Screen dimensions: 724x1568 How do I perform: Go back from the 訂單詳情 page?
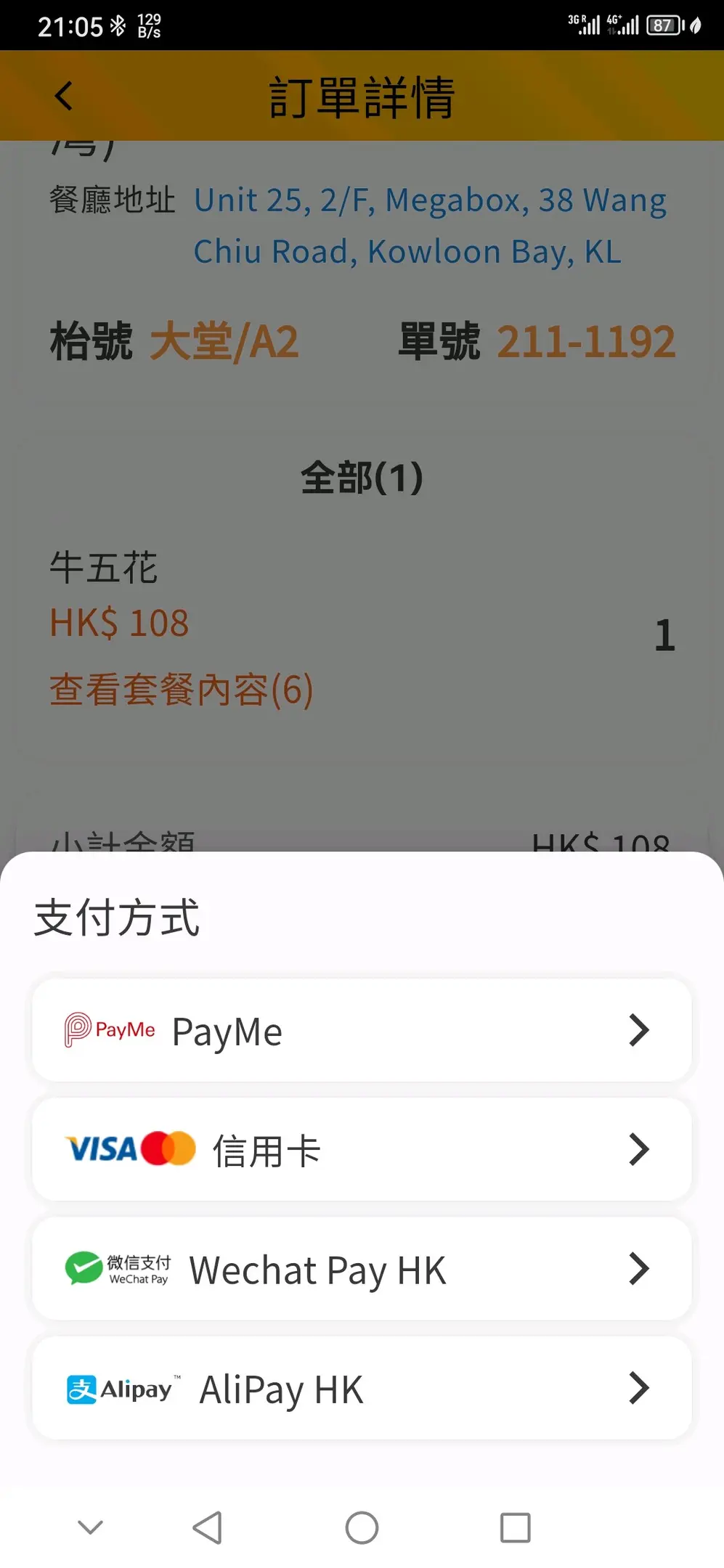[64, 96]
